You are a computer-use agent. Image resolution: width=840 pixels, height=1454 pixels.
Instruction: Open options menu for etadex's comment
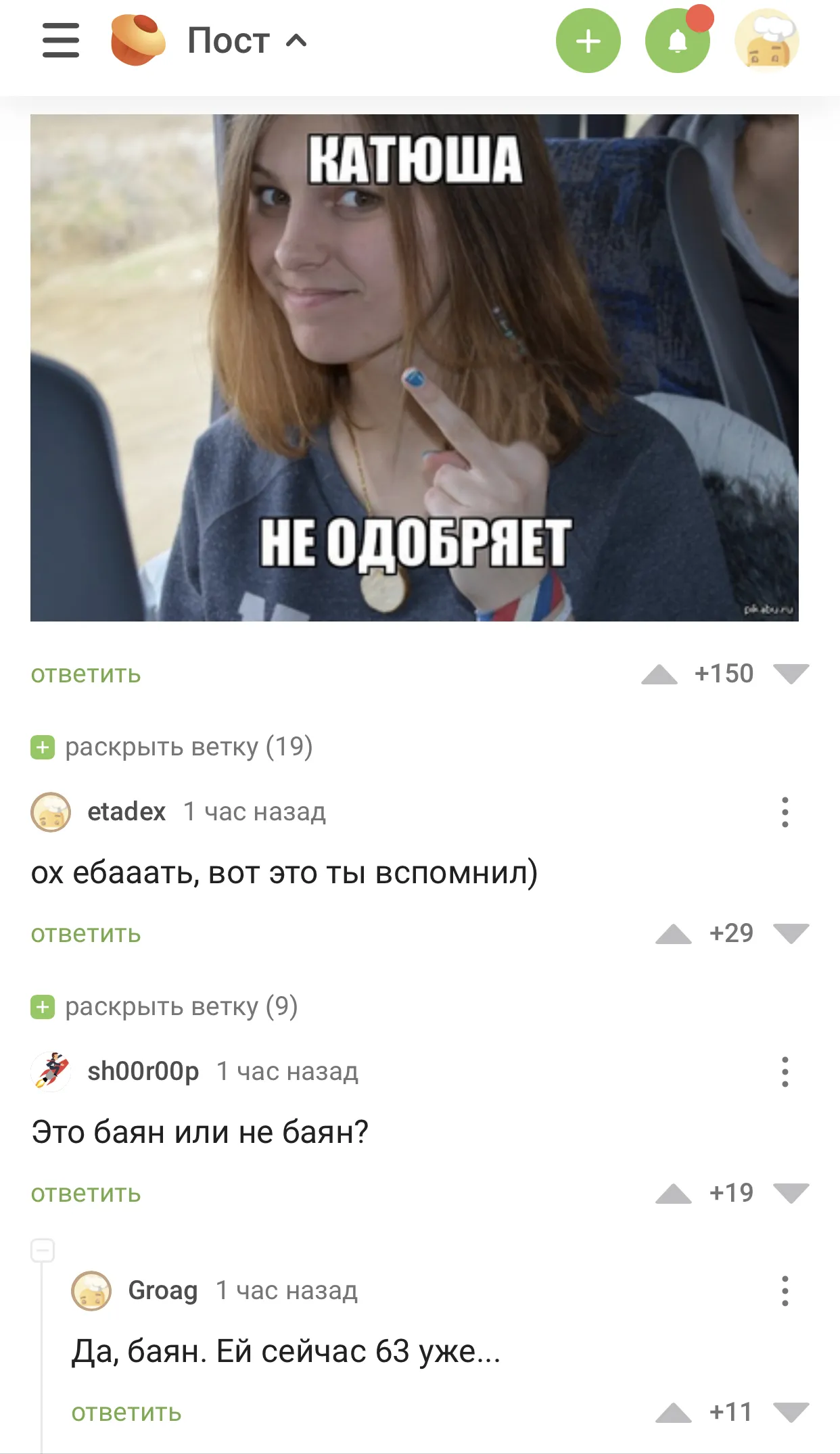[x=785, y=812]
